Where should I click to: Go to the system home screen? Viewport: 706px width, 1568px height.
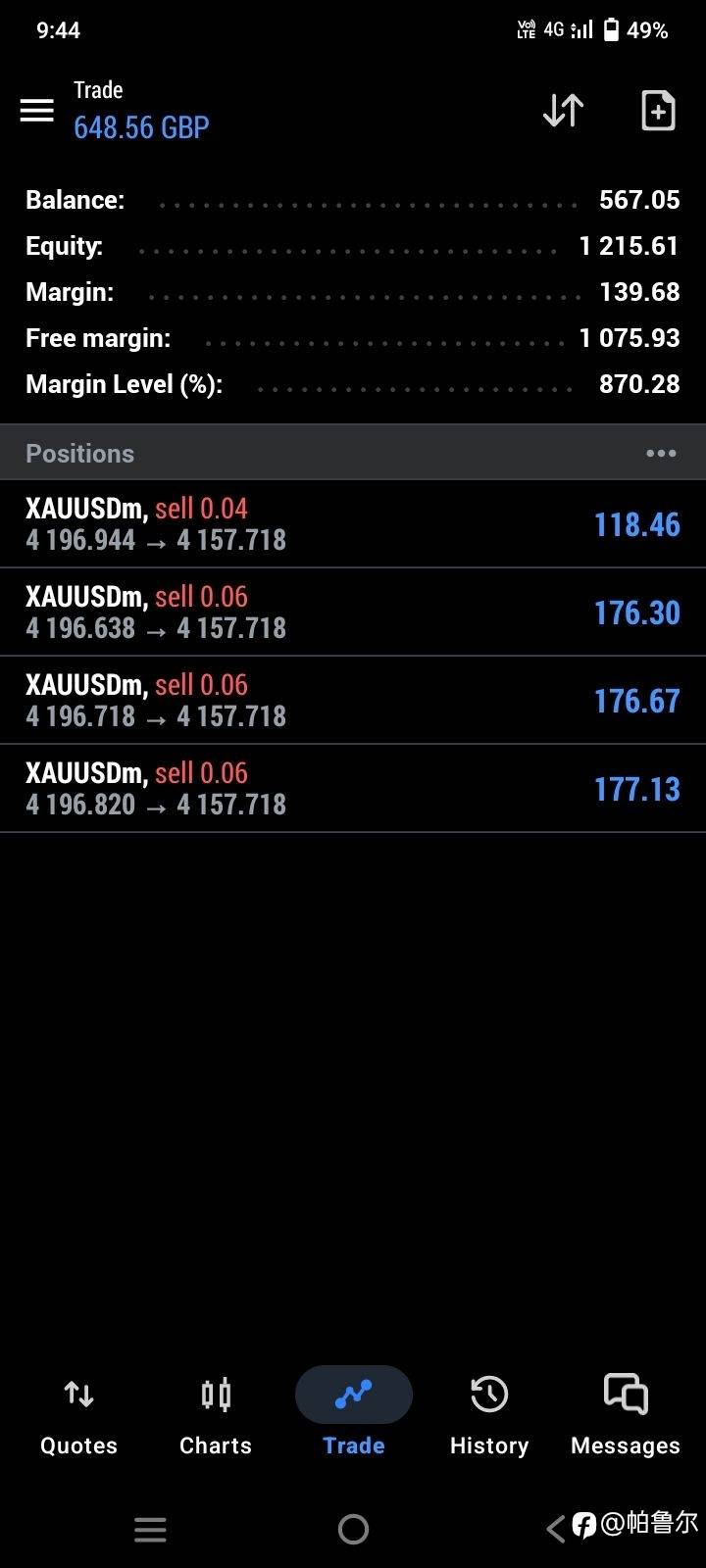tap(353, 1529)
